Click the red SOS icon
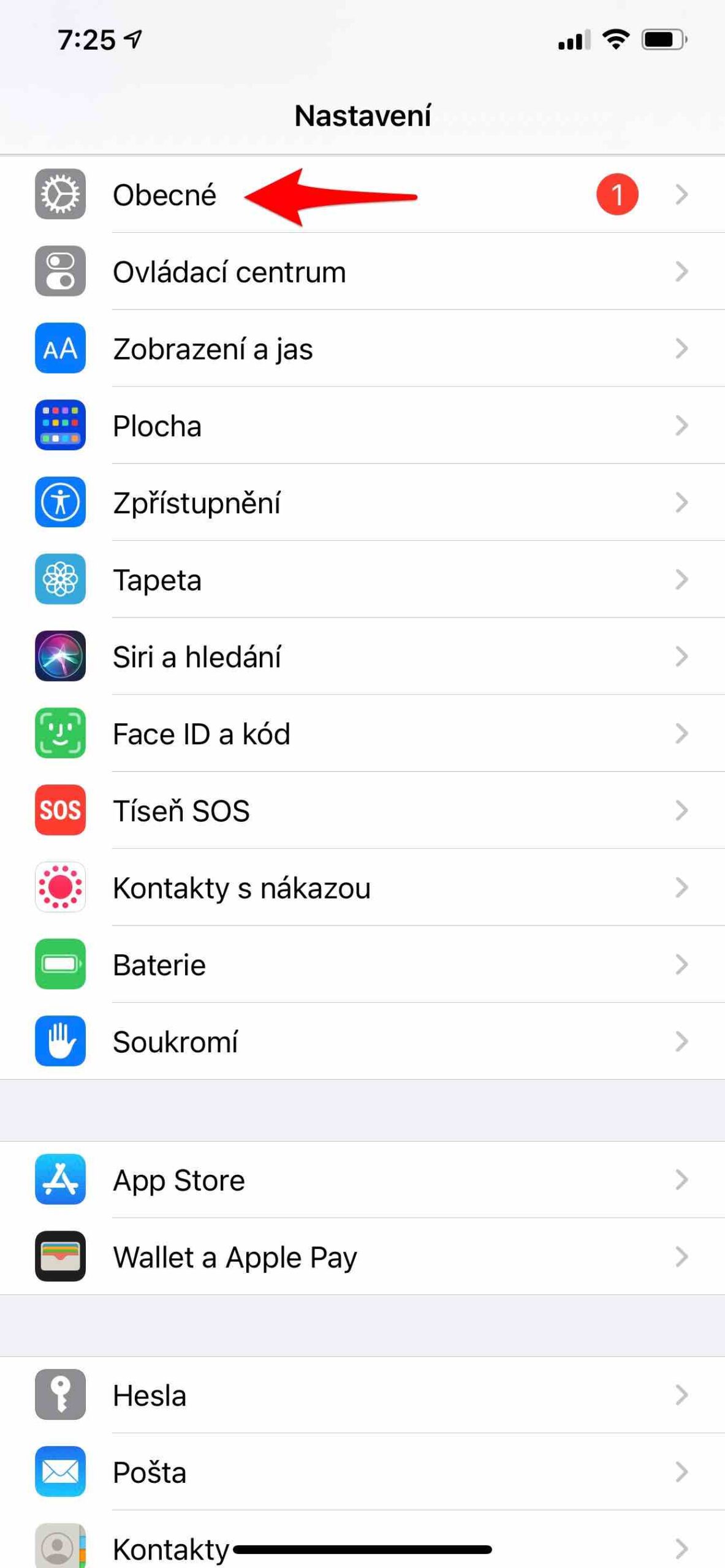Viewport: 725px width, 1568px height. pyautogui.click(x=59, y=811)
